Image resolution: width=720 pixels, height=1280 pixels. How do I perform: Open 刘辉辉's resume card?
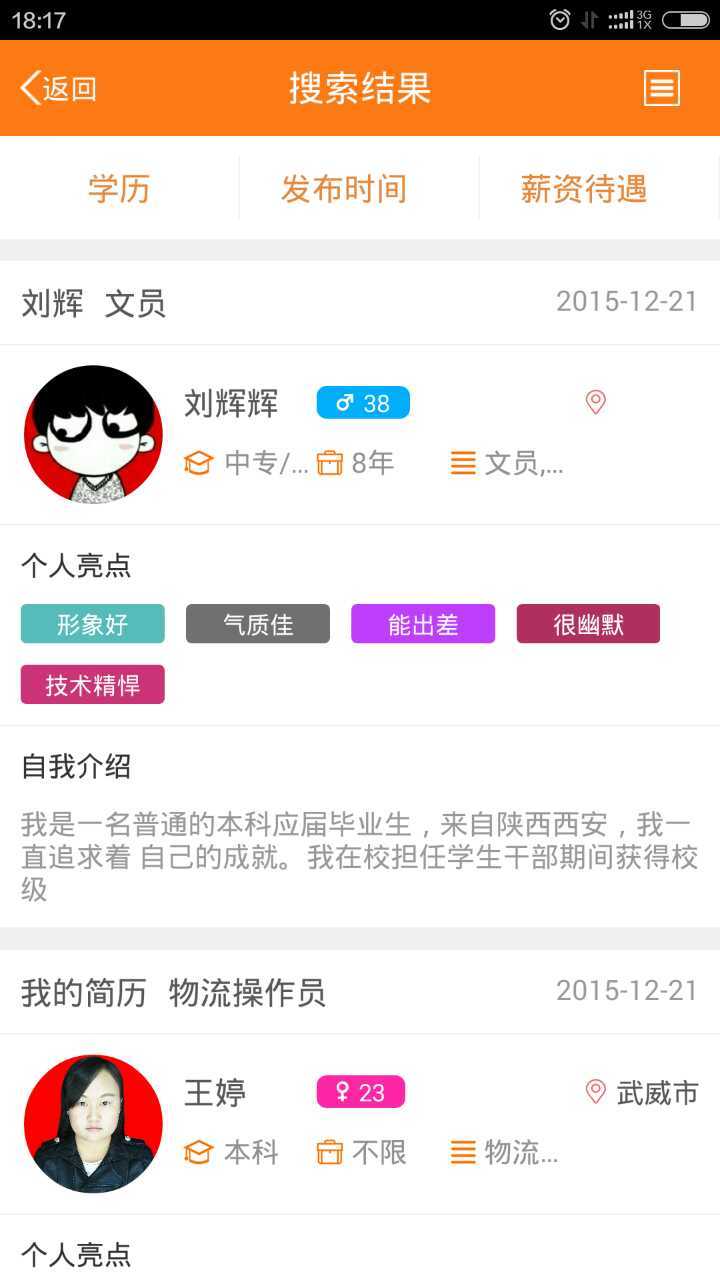(x=360, y=433)
